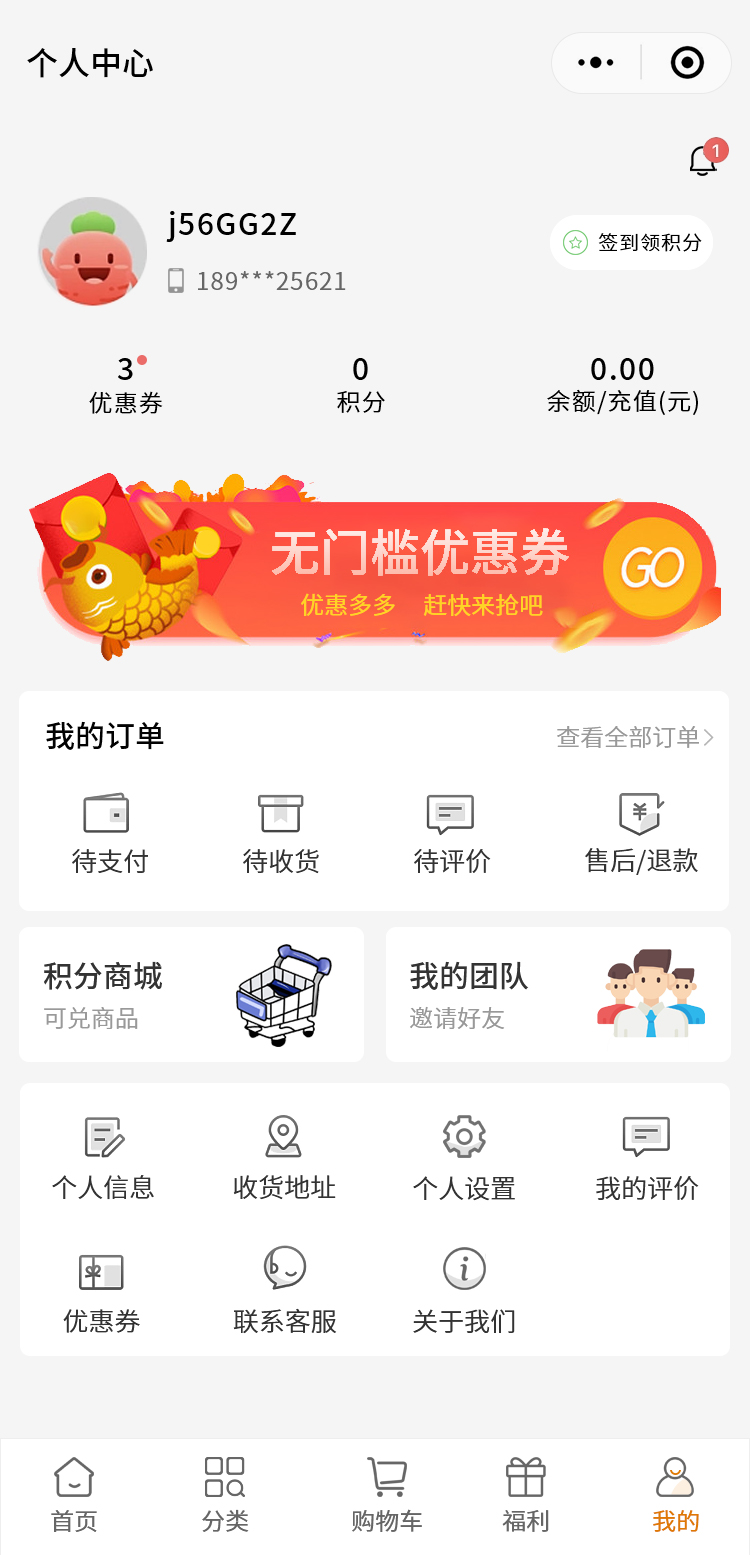The image size is (750, 1555).
Task: Switch to the 福利 tab
Action: coord(526,1495)
